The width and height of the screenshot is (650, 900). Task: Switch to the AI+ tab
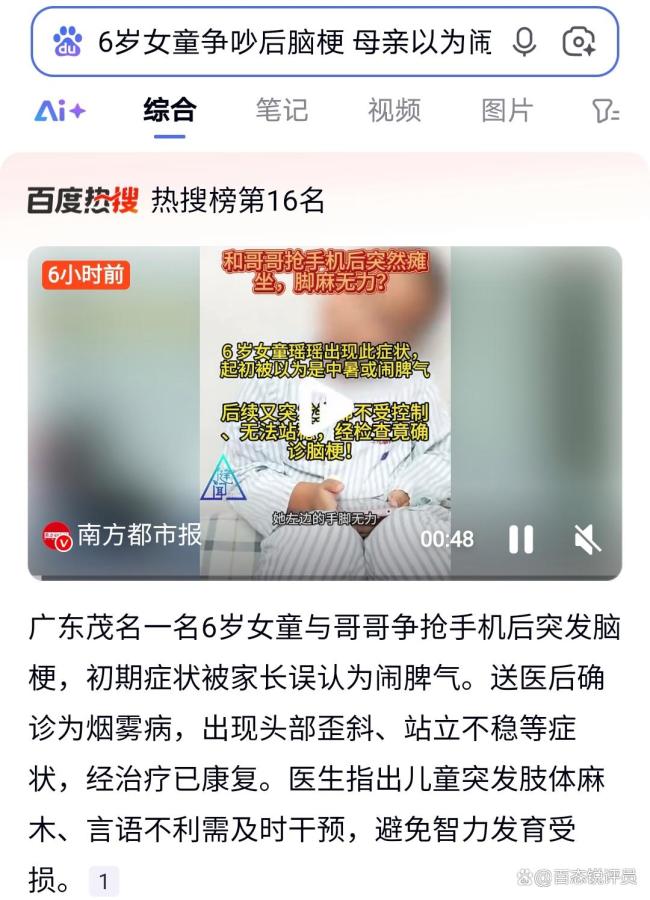pyautogui.click(x=60, y=111)
